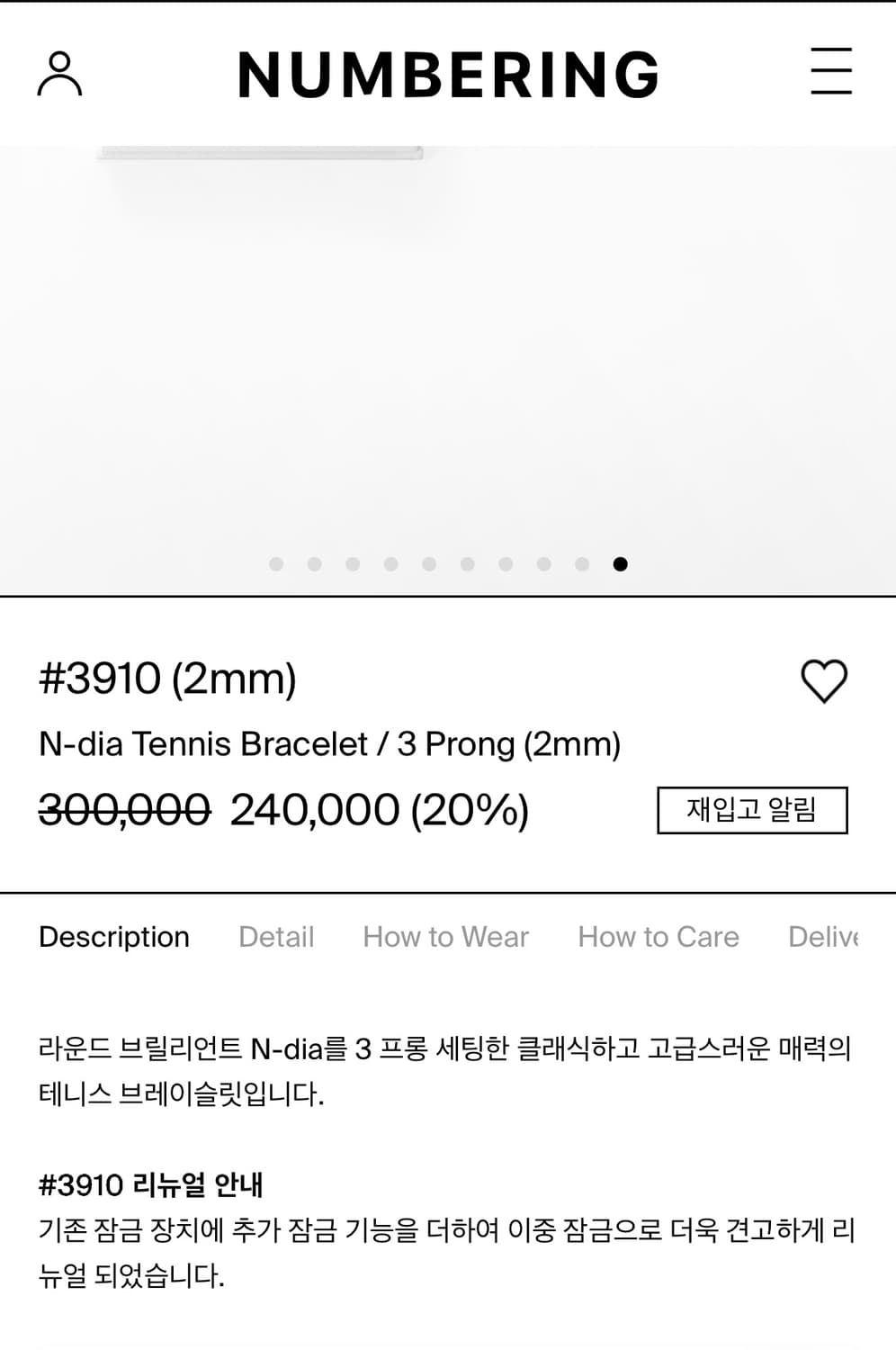The height and width of the screenshot is (1350, 896).
Task: Click the #3910 리뉴얼 안내 heading
Action: point(151,1184)
